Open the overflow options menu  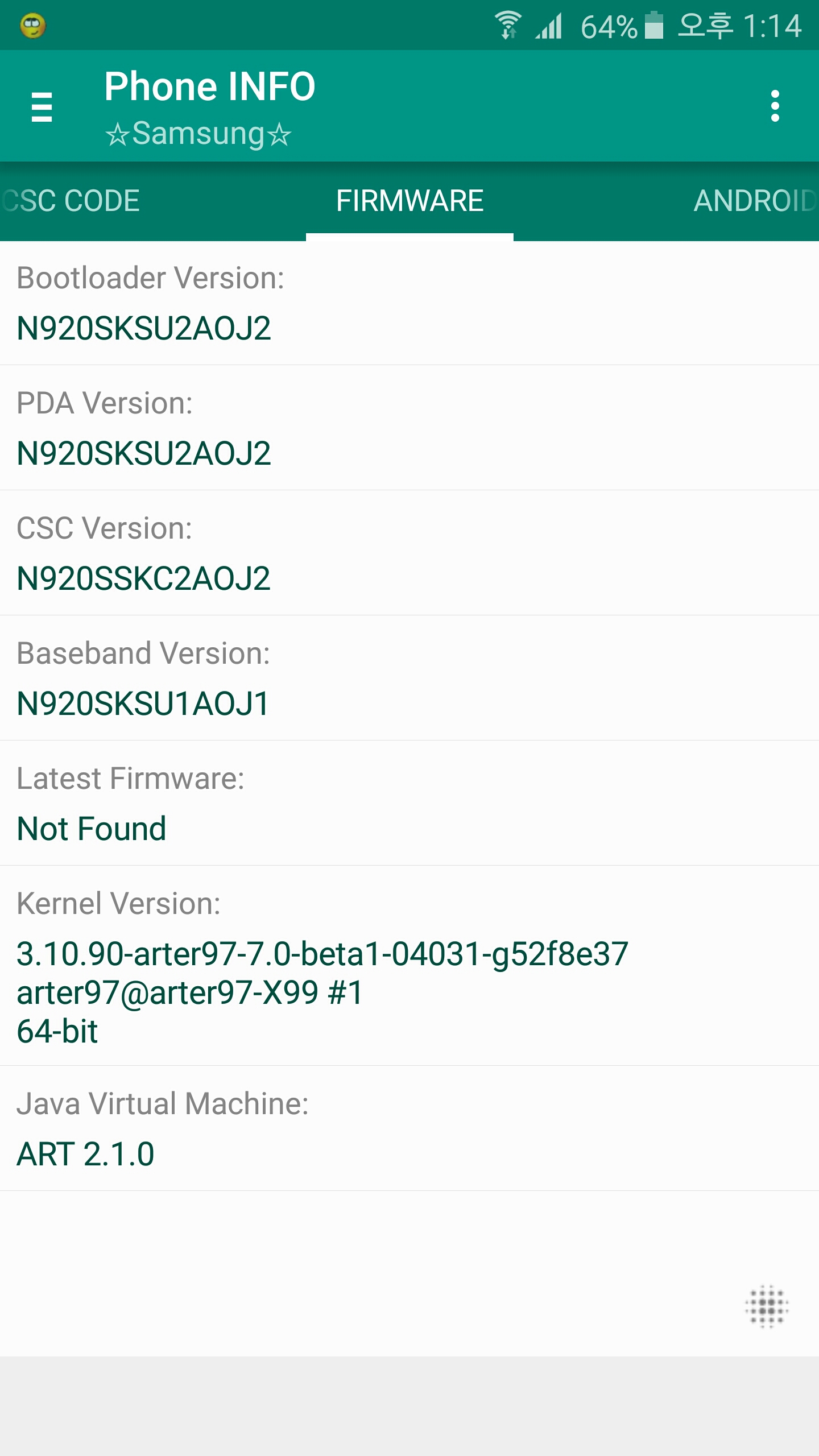click(x=775, y=106)
